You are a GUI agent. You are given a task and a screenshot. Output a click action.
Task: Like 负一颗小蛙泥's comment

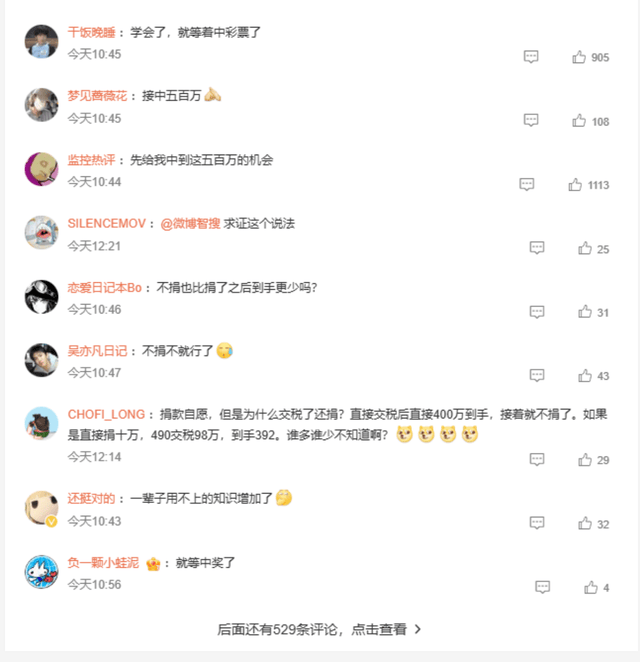click(x=591, y=587)
